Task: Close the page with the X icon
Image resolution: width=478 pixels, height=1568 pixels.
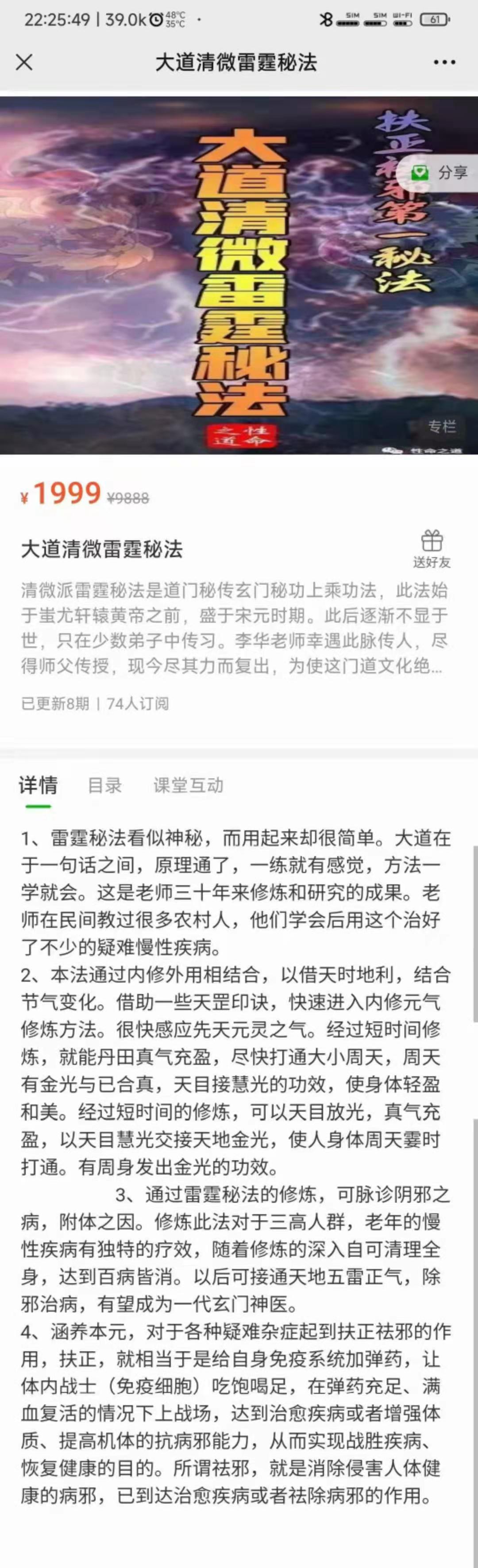Action: tap(24, 62)
